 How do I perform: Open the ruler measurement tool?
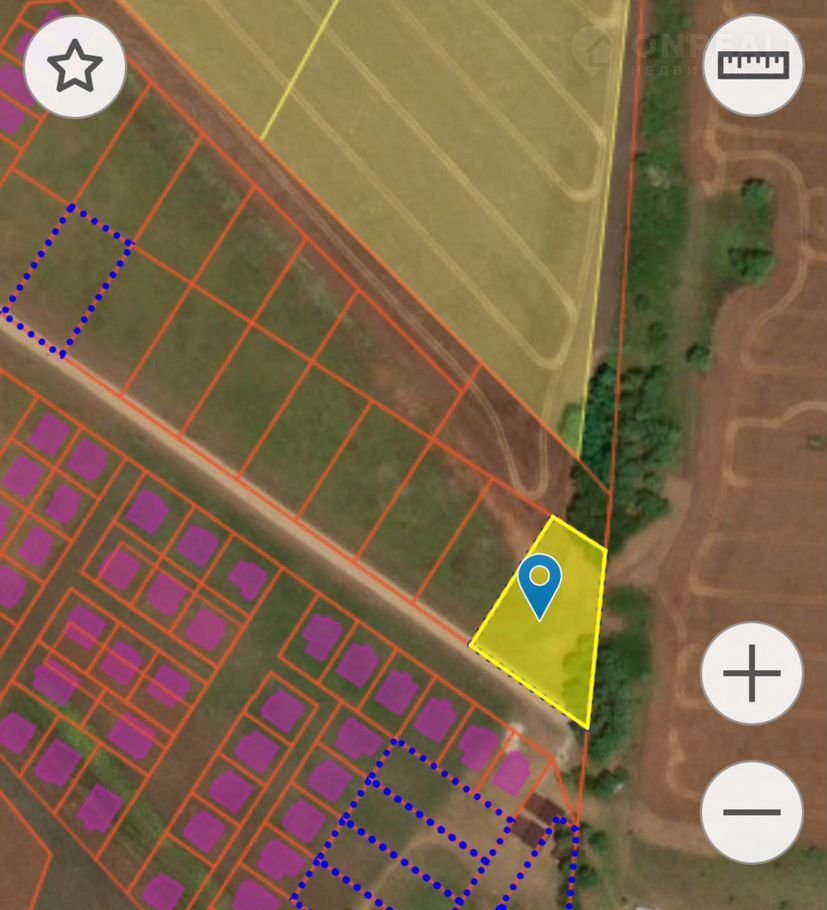click(x=753, y=65)
